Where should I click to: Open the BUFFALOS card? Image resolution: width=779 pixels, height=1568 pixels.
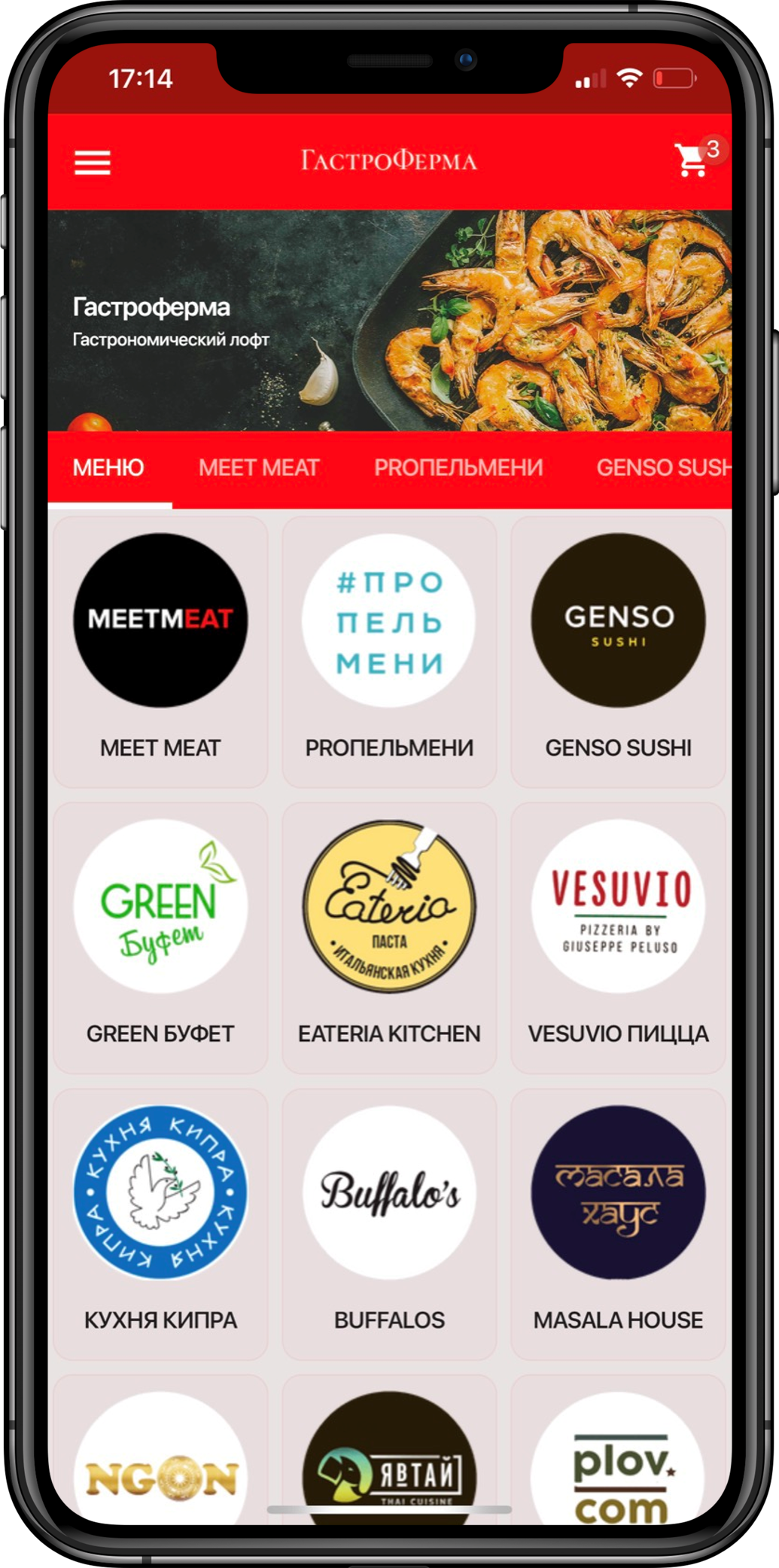(x=389, y=1223)
